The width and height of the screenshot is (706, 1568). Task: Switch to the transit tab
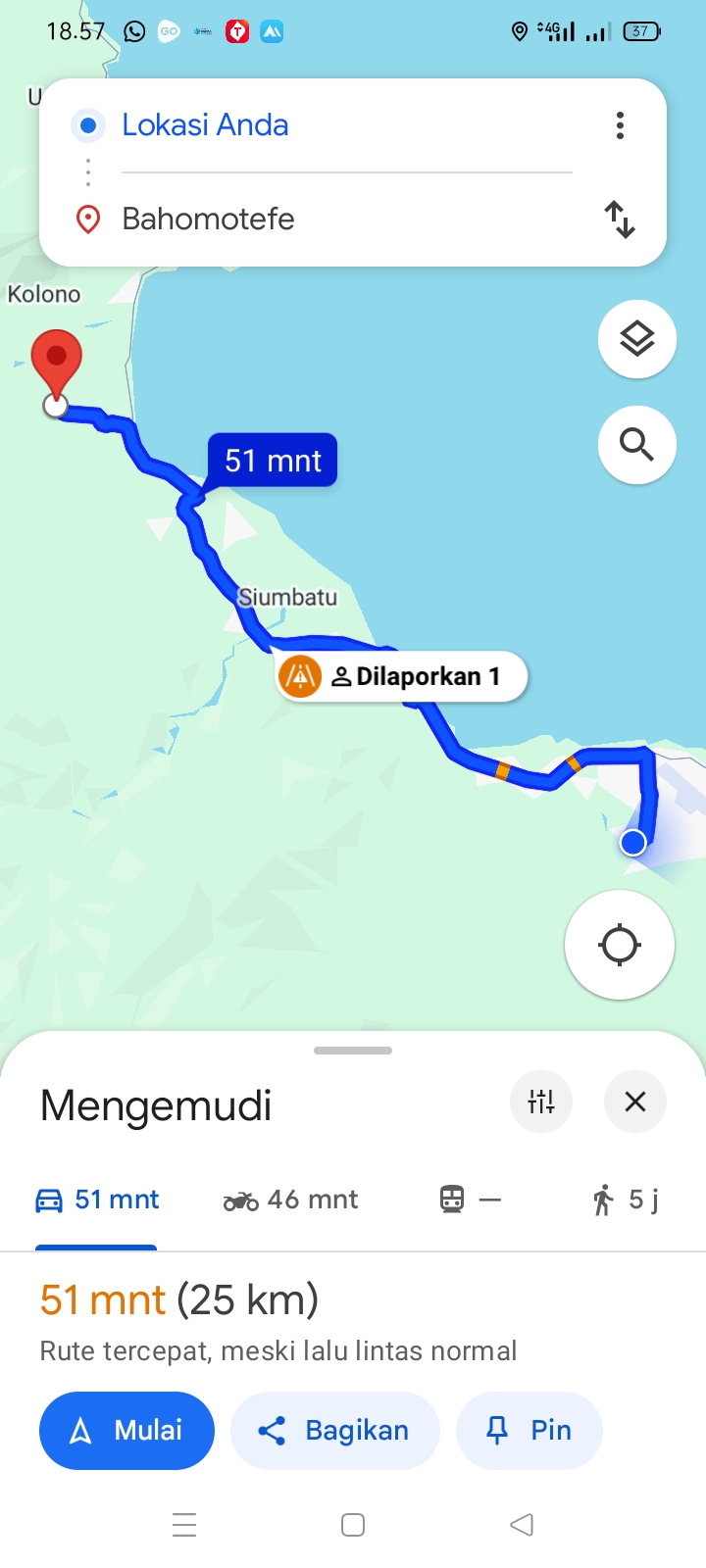pyautogui.click(x=471, y=1200)
